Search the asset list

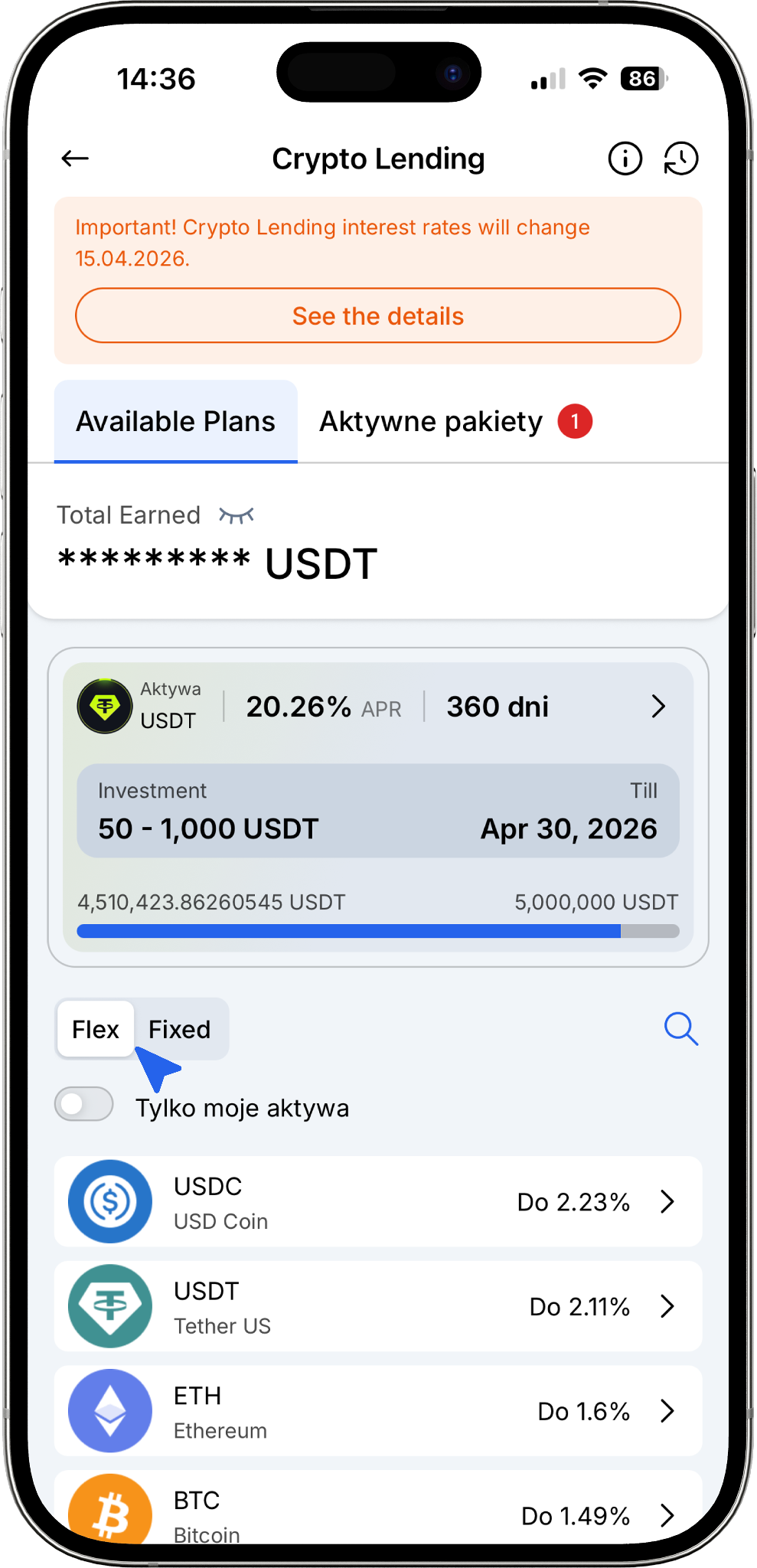(x=680, y=1029)
